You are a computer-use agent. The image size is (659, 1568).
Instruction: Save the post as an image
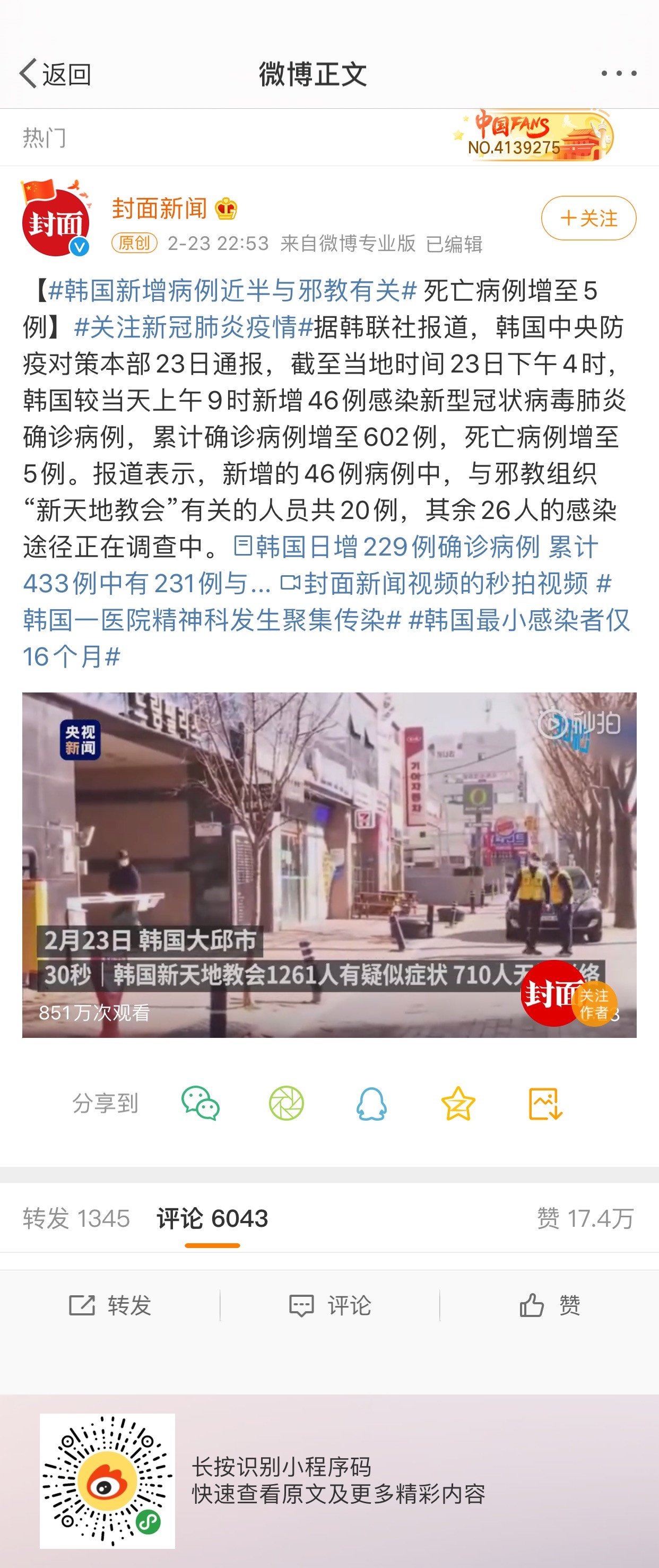point(544,1104)
